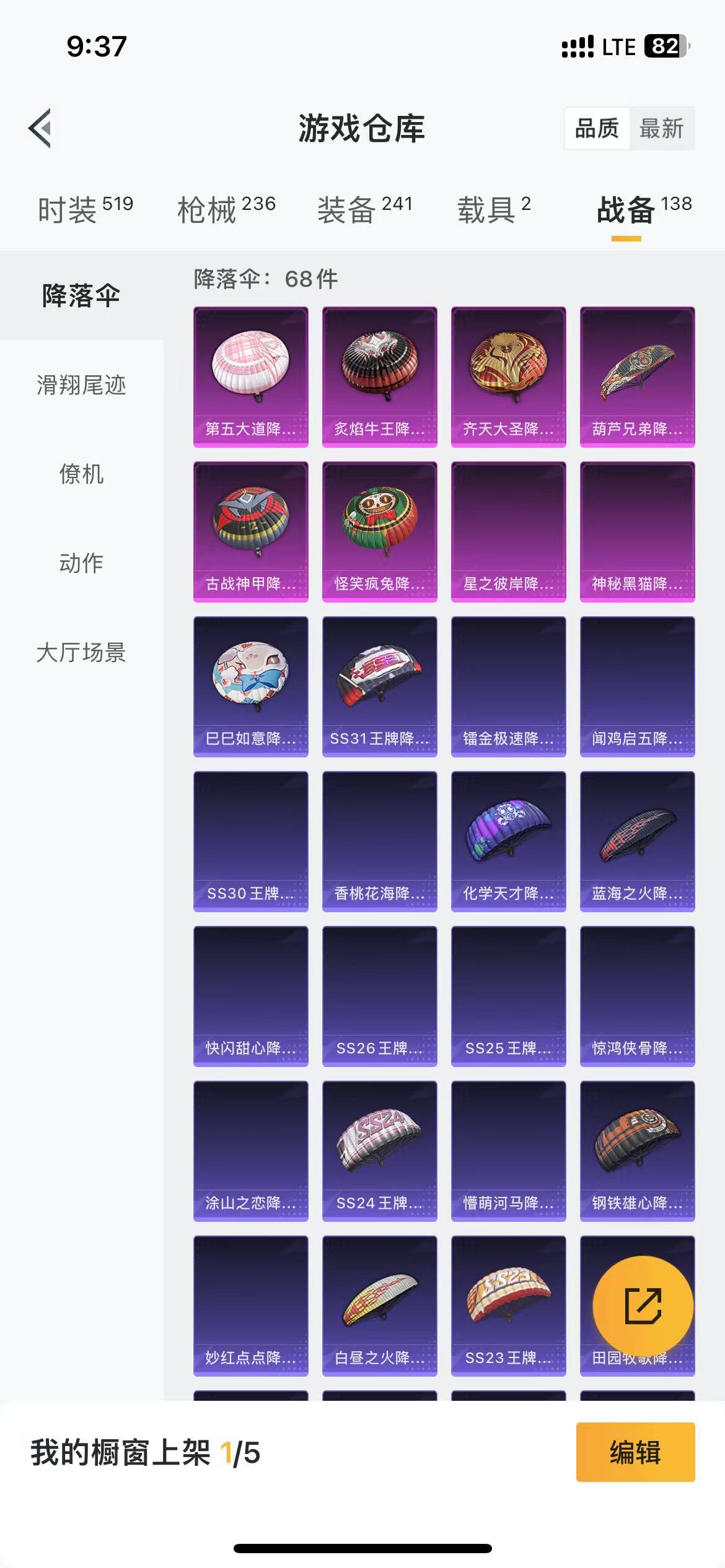View the SS24王牌 parachute item
The width and height of the screenshot is (725, 1568).
[x=380, y=1151]
